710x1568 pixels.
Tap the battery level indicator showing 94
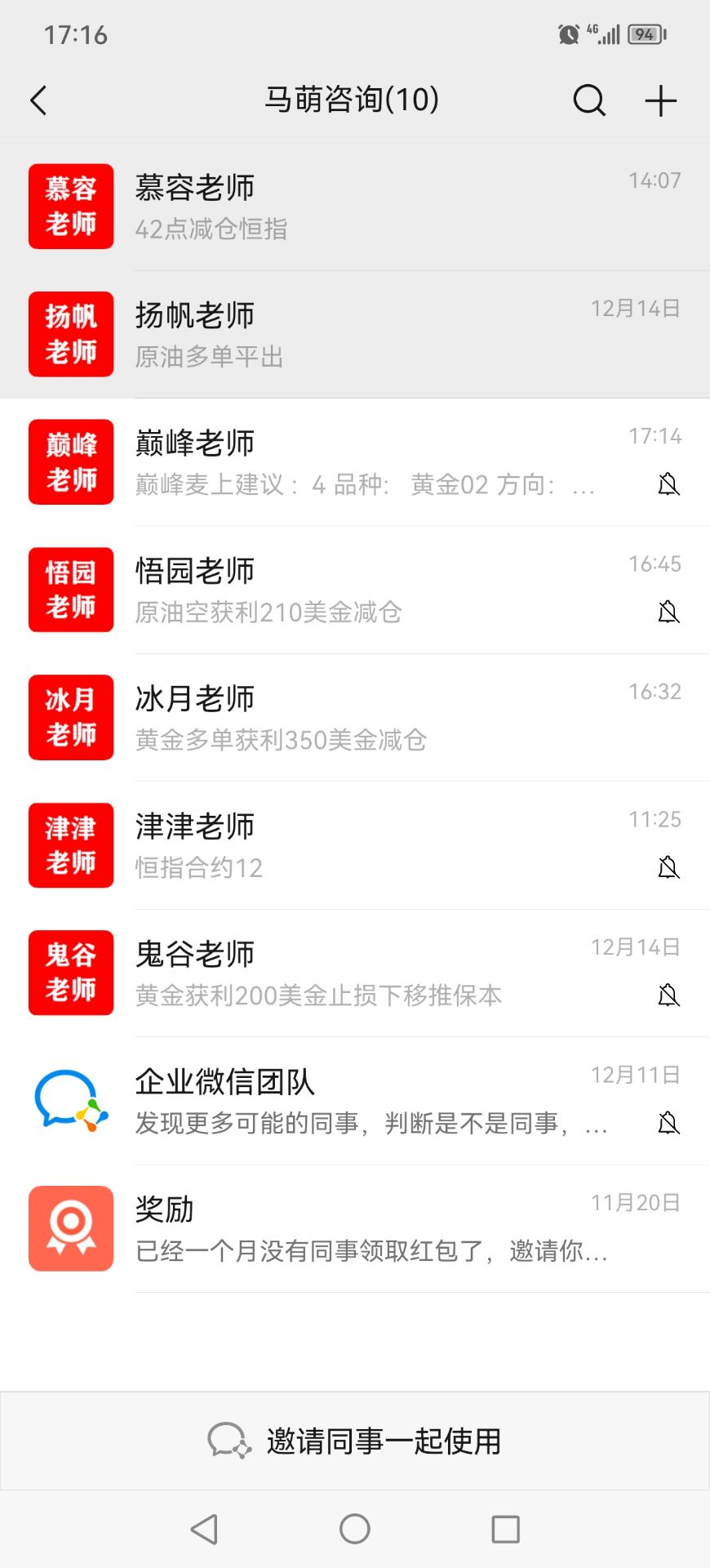(644, 34)
